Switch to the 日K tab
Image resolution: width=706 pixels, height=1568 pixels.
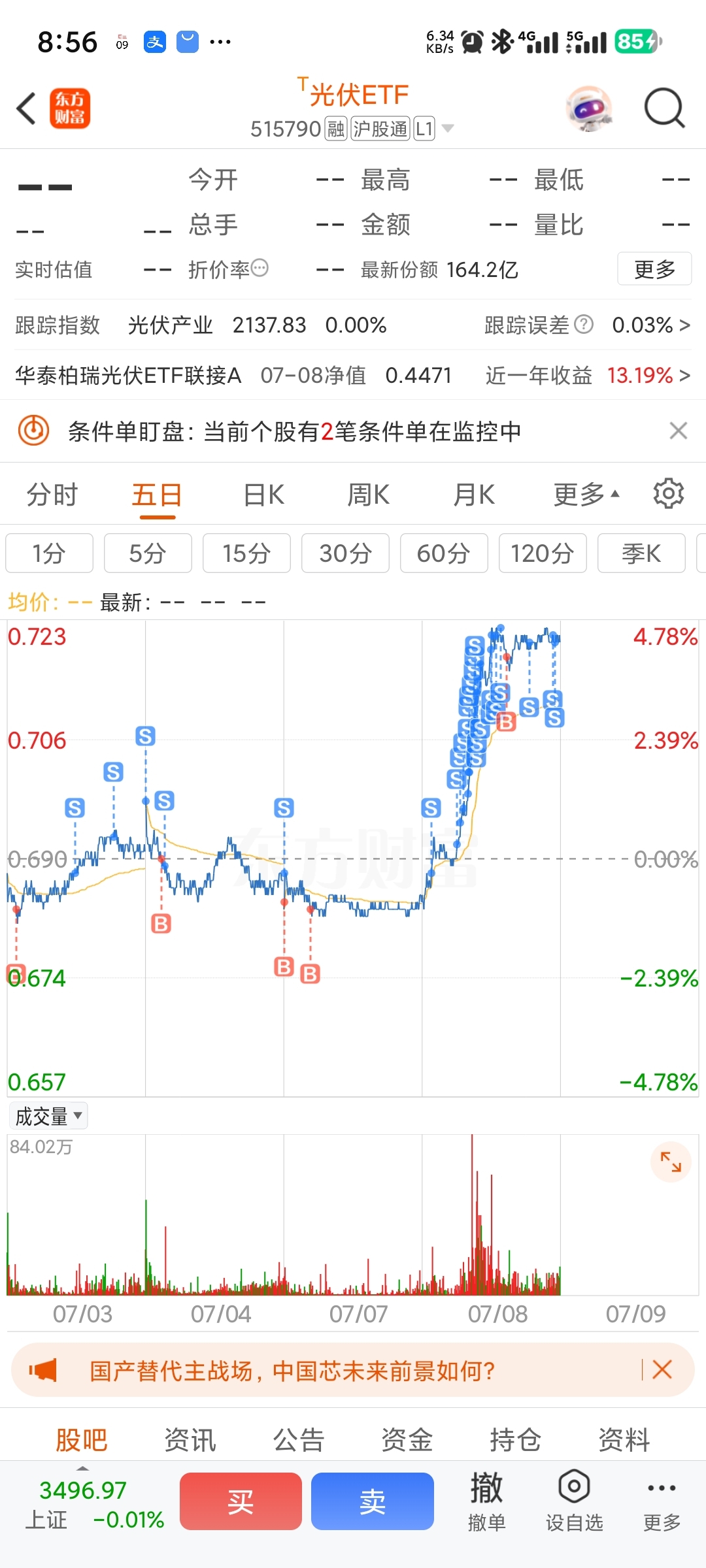tap(262, 494)
